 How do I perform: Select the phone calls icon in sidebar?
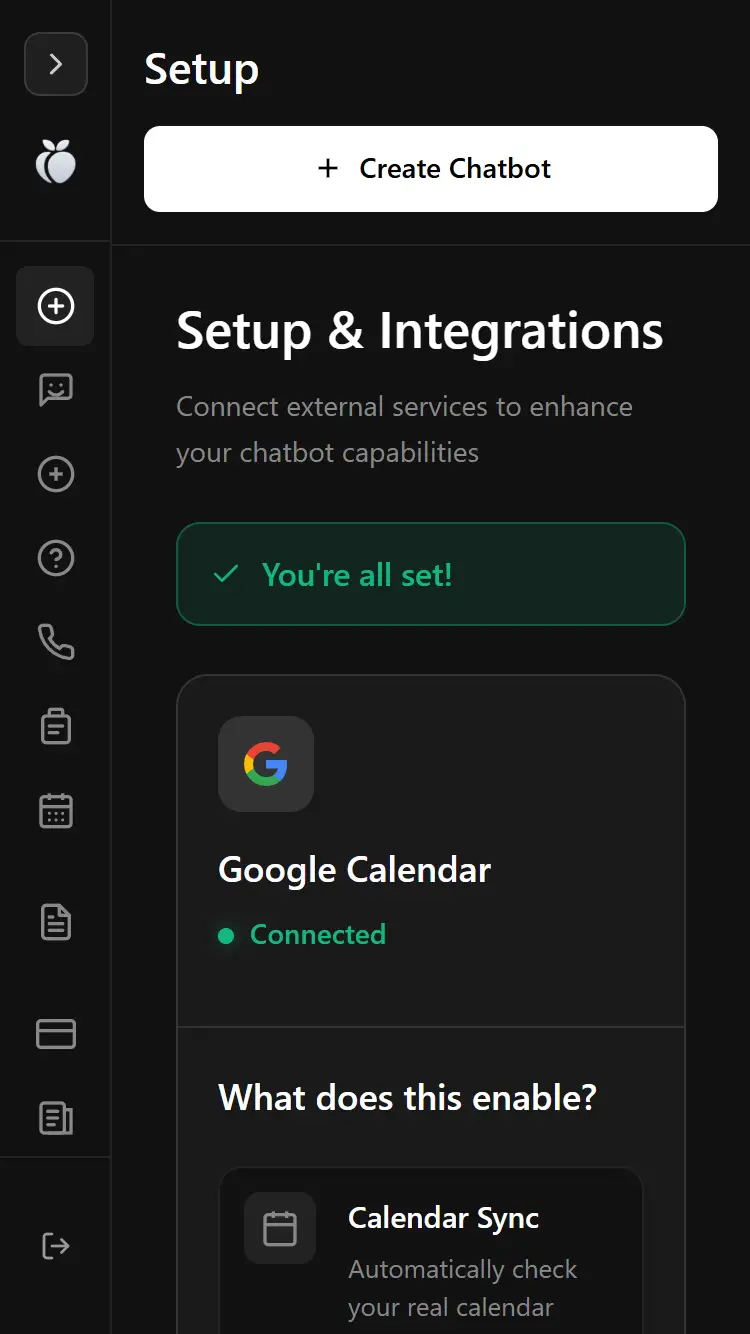click(55, 643)
